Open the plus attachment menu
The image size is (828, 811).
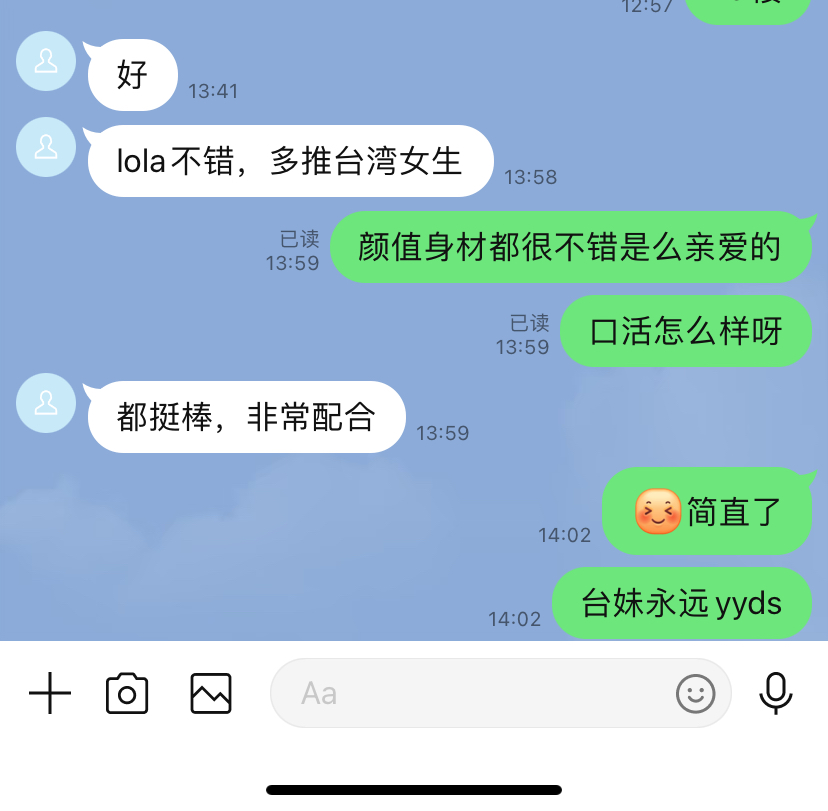(x=50, y=693)
